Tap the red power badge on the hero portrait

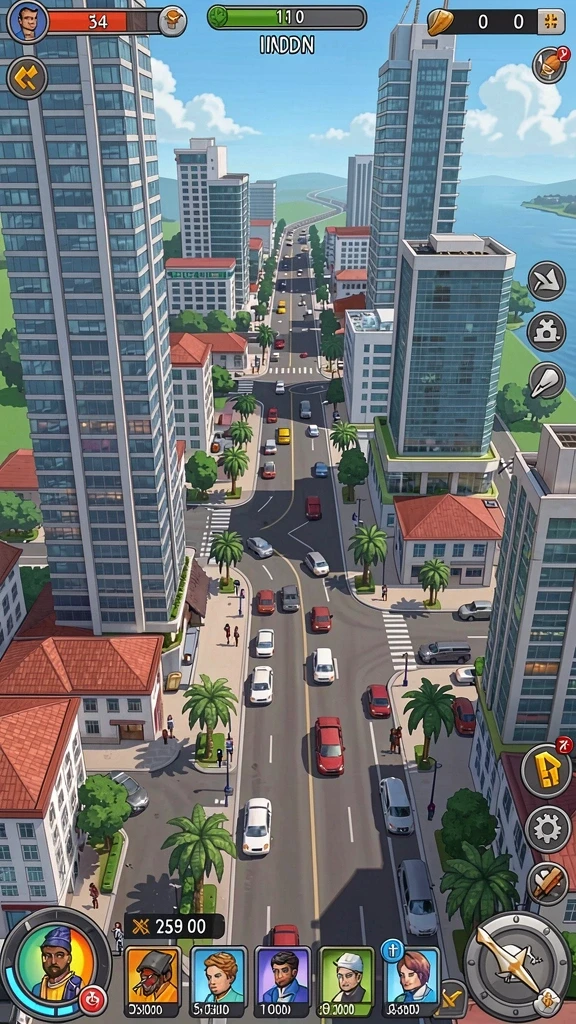pyautogui.click(x=93, y=1000)
